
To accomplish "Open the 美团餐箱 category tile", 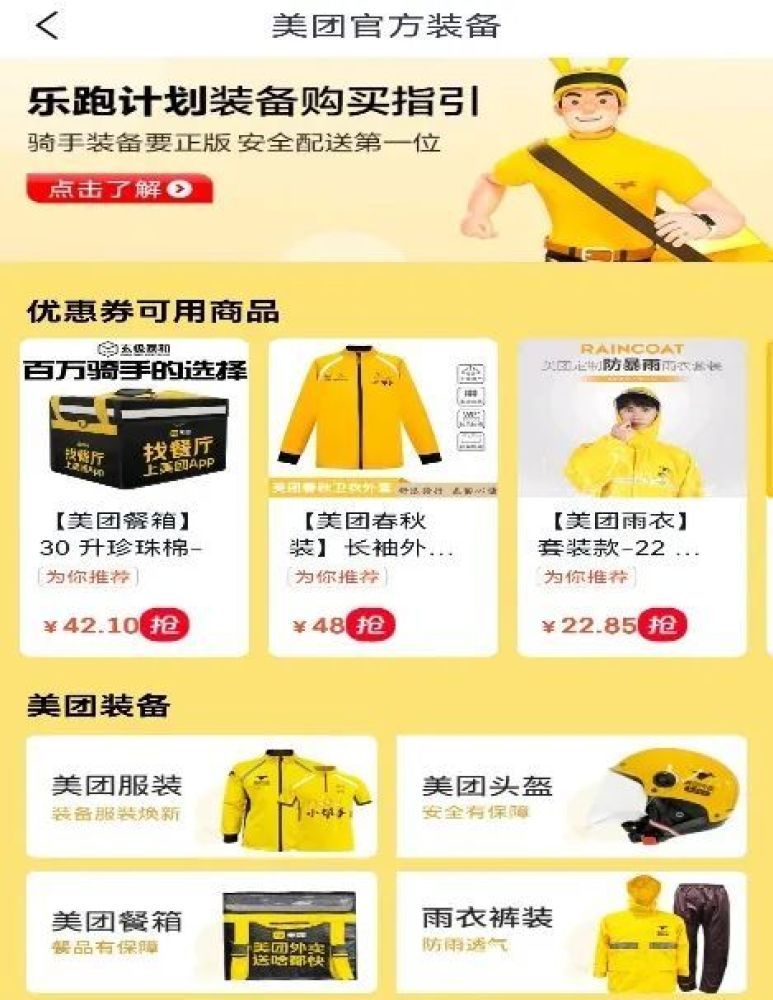I will 201,931.
